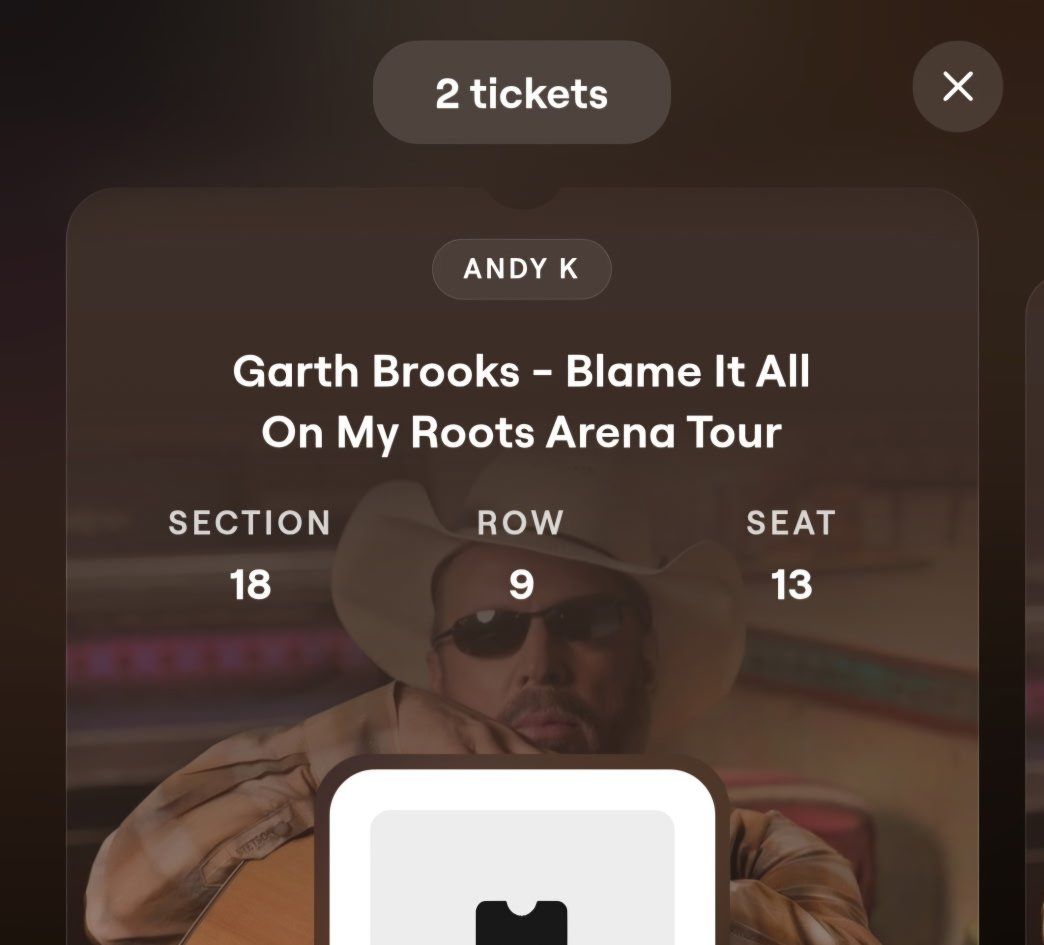The image size is (1044, 945).
Task: Open the ticket code tile
Action: coord(522,857)
